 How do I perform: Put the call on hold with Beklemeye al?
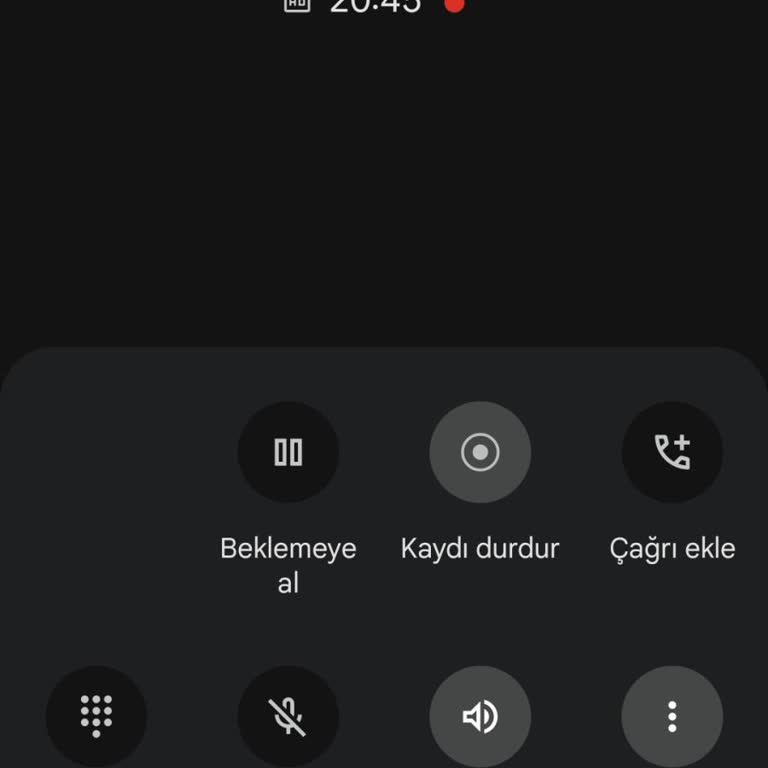(288, 452)
